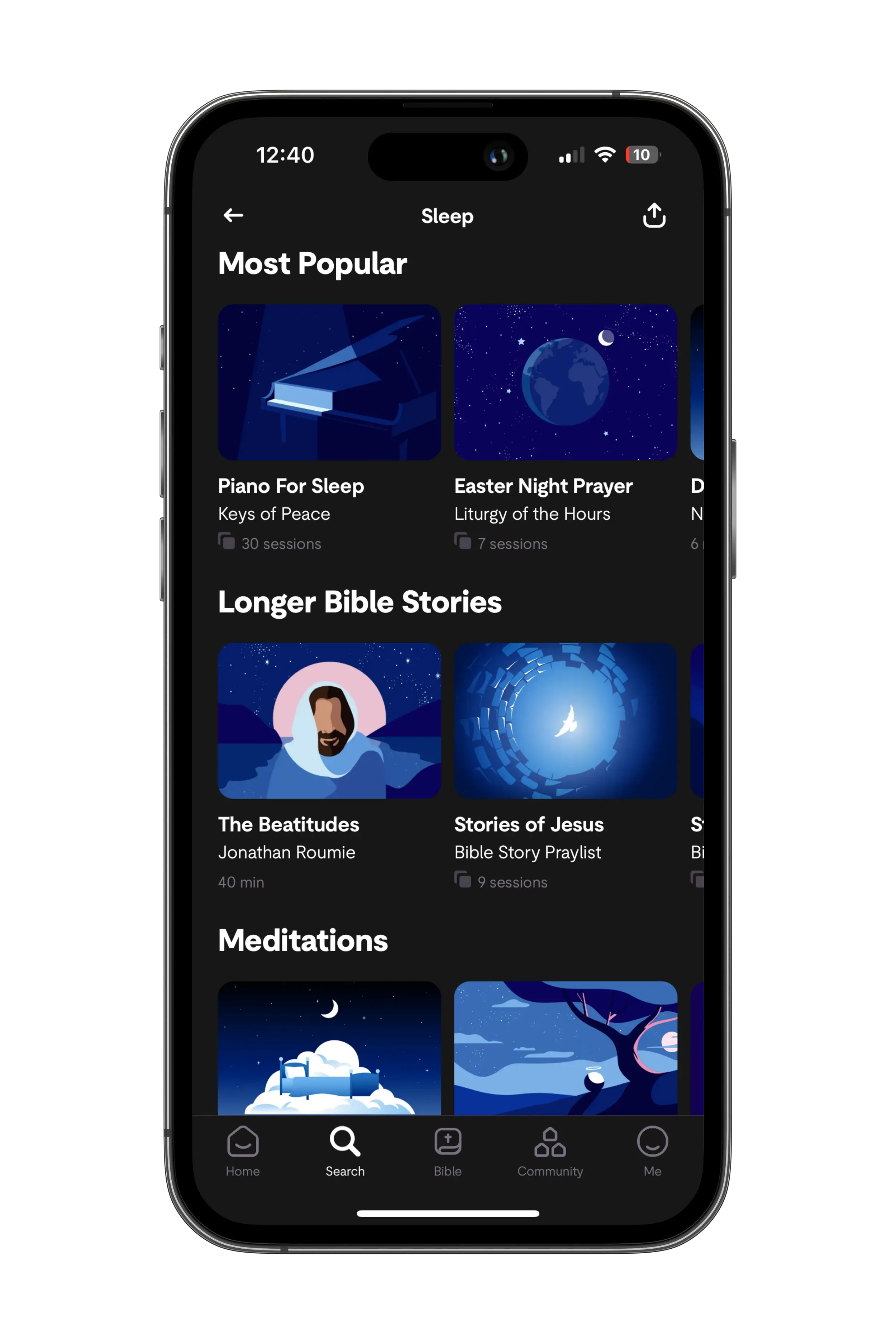Screen dimensions: 896x1344
Task: Switch to the Bible tab
Action: [447, 1151]
